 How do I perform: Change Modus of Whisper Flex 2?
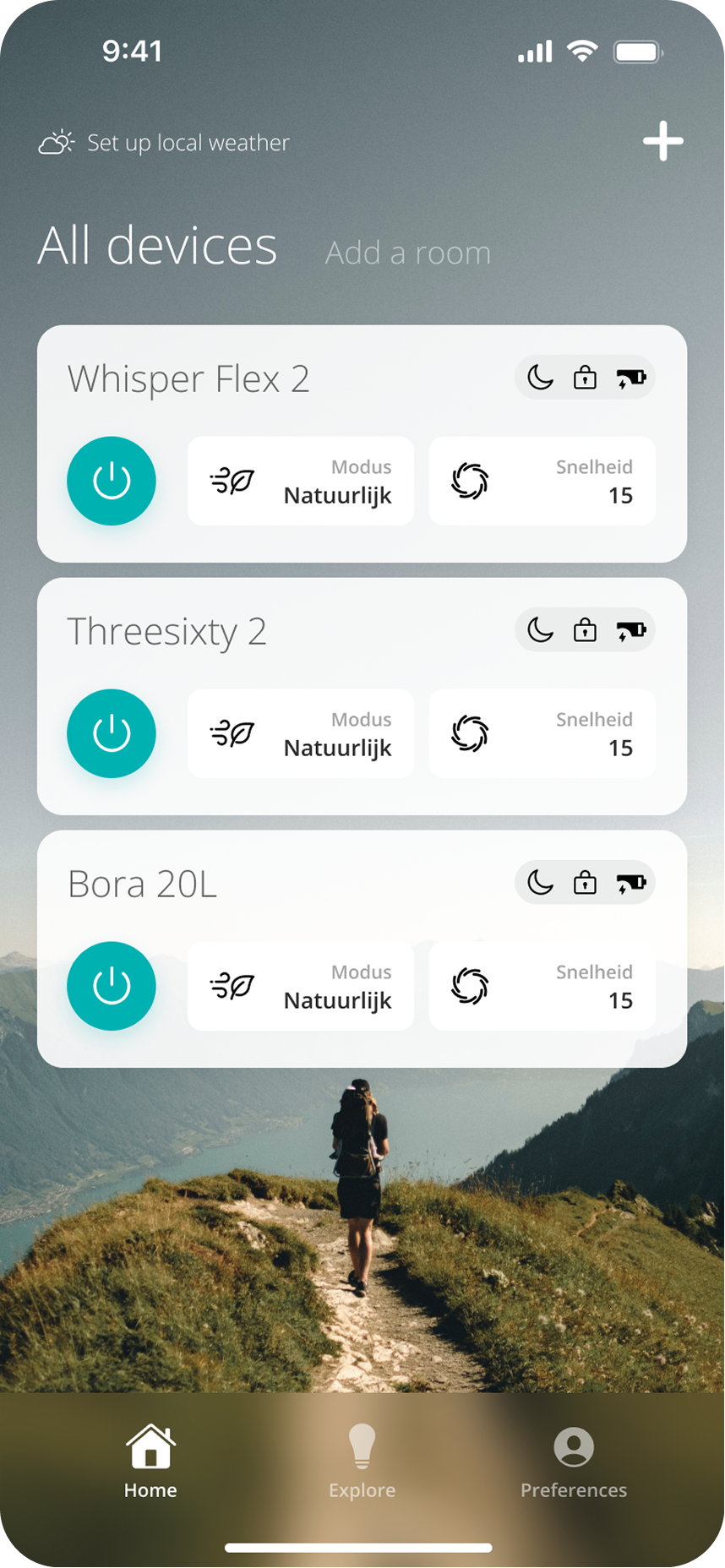pyautogui.click(x=301, y=481)
